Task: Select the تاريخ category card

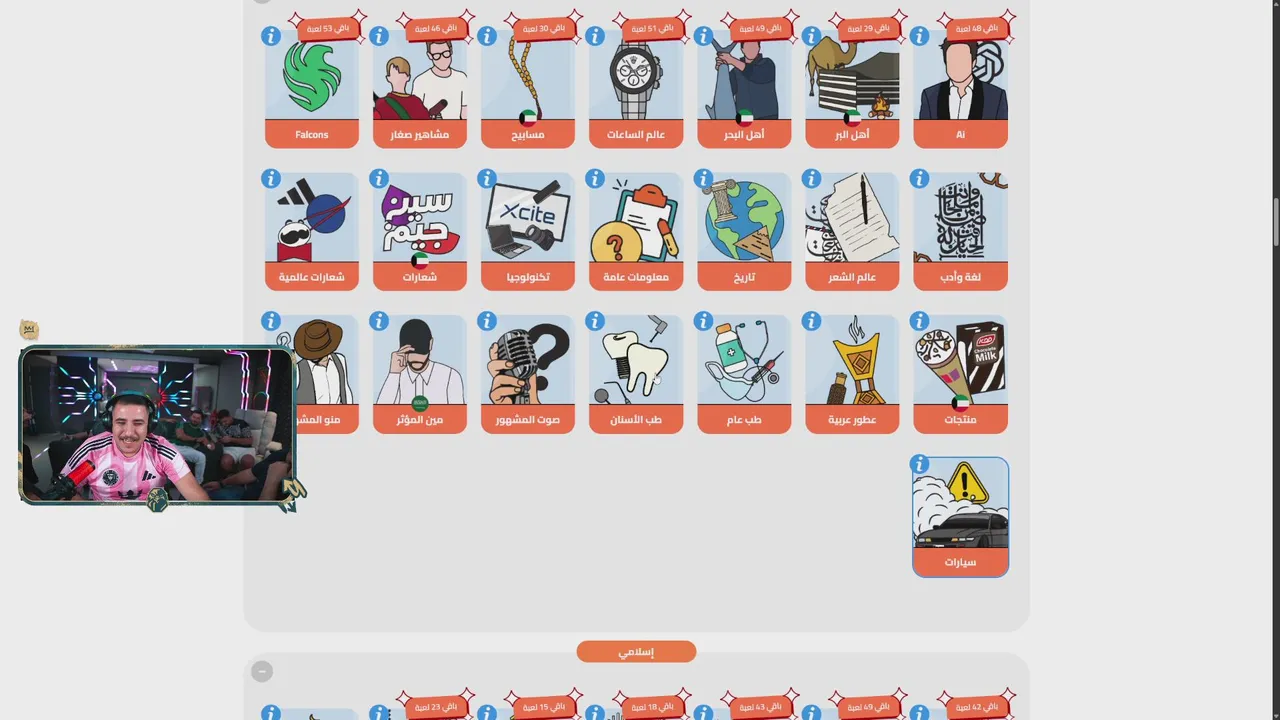Action: [744, 232]
